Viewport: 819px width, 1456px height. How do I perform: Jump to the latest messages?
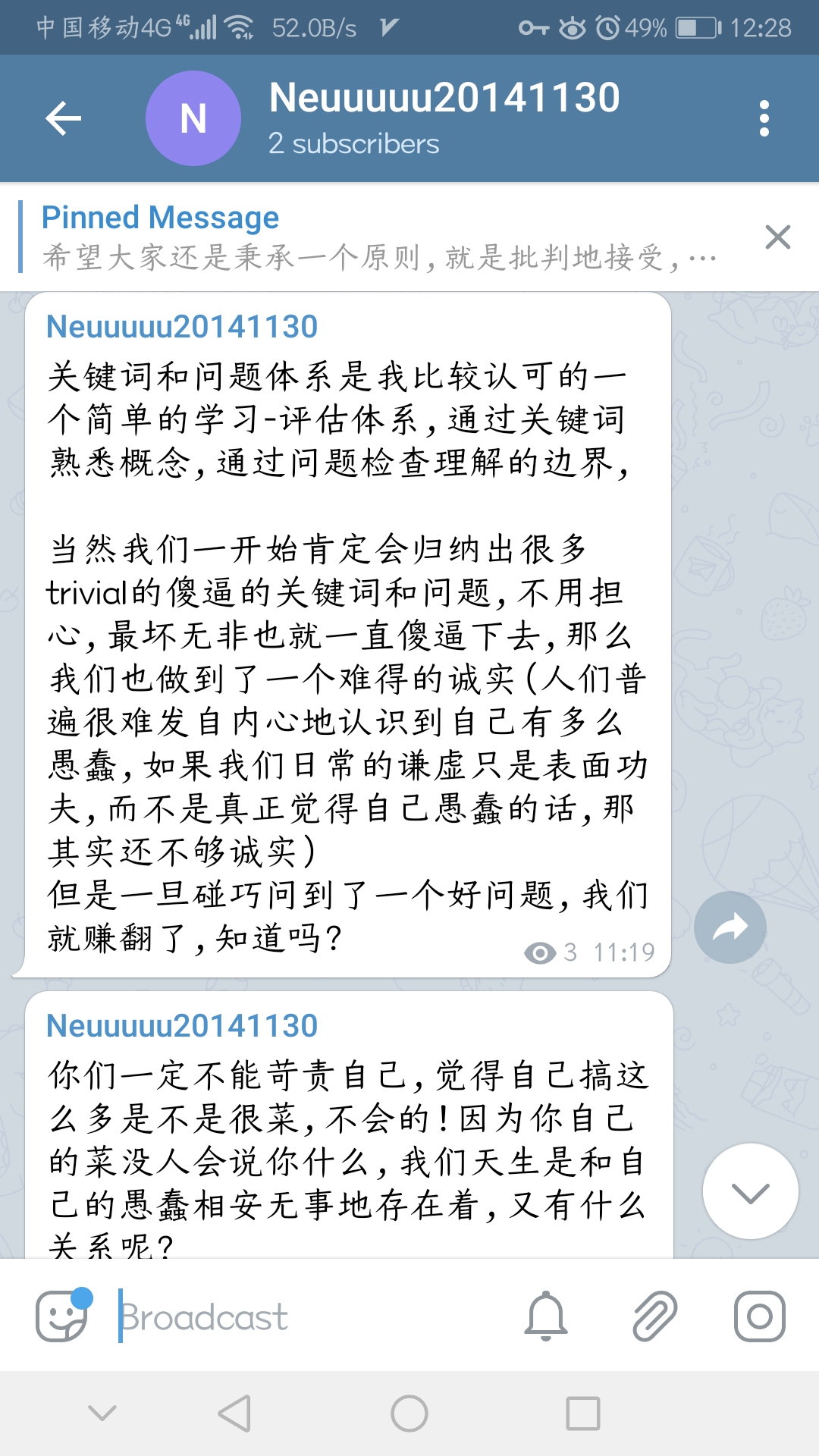[x=750, y=1191]
